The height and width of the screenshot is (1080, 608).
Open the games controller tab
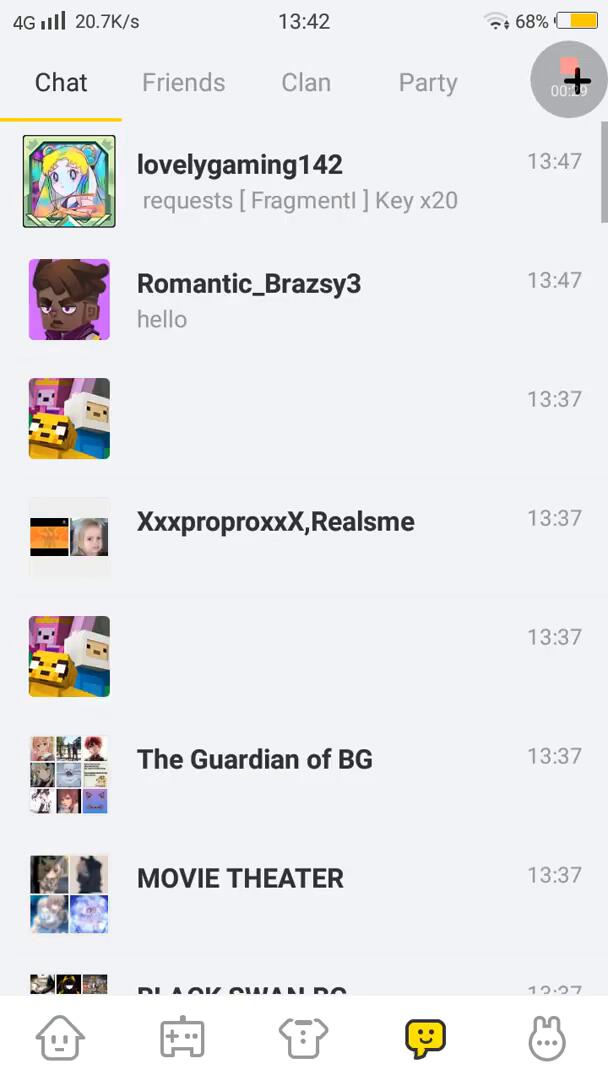[182, 1038]
